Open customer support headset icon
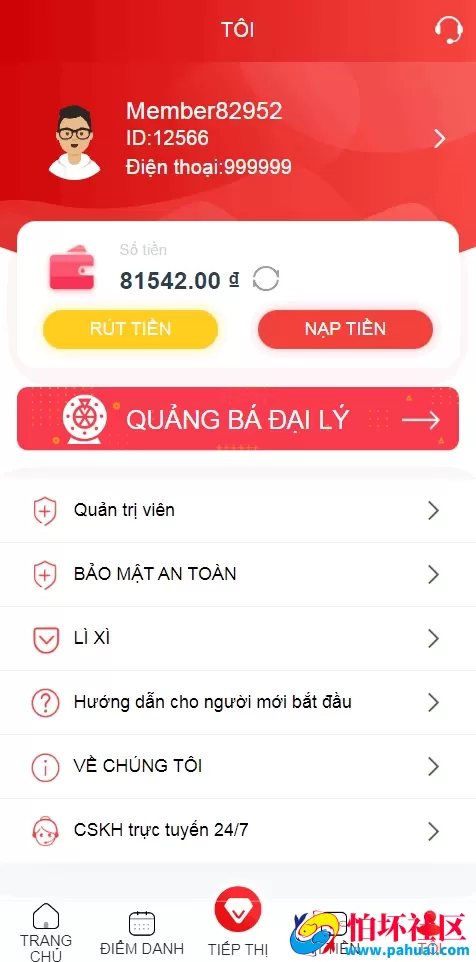The width and height of the screenshot is (476, 962). pos(448,29)
